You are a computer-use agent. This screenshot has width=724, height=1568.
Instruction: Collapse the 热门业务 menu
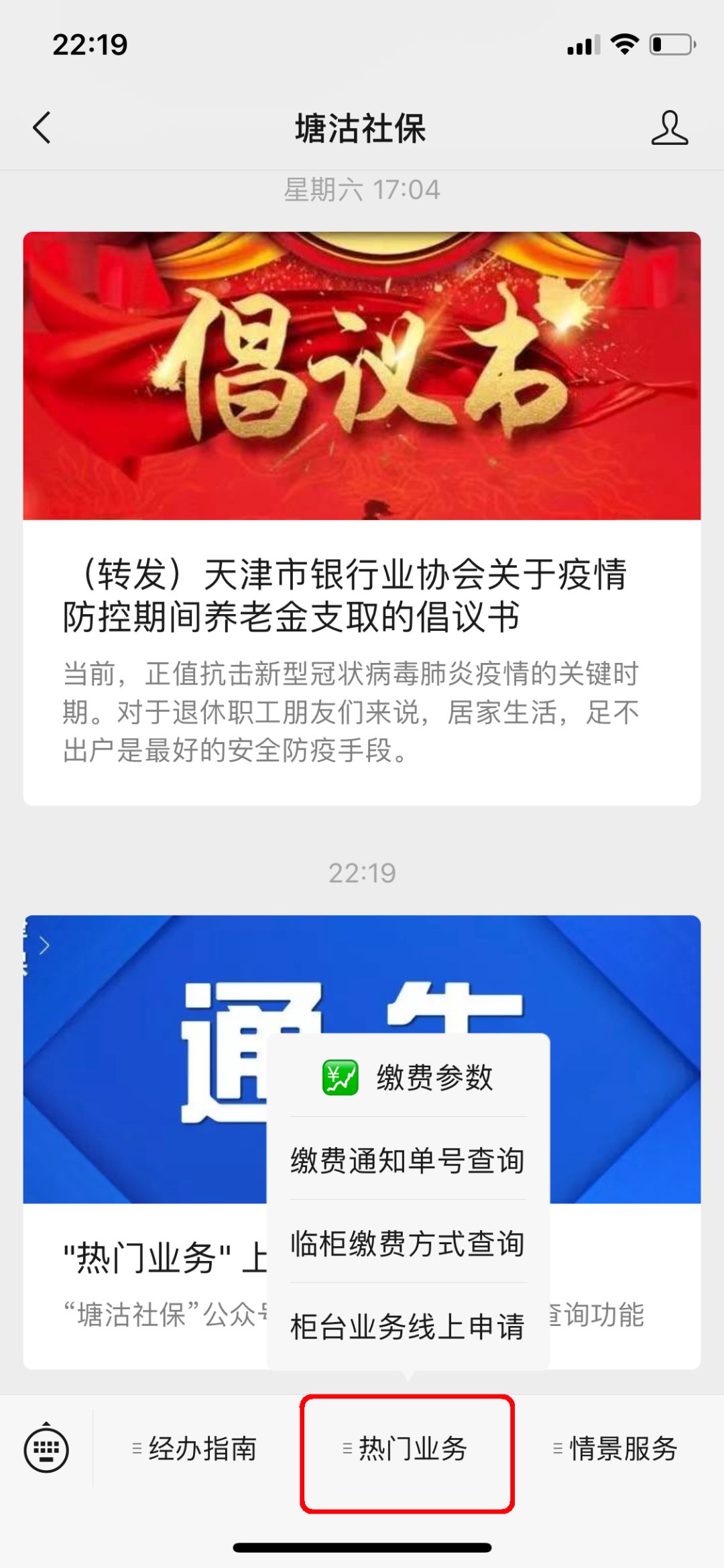point(407,1449)
